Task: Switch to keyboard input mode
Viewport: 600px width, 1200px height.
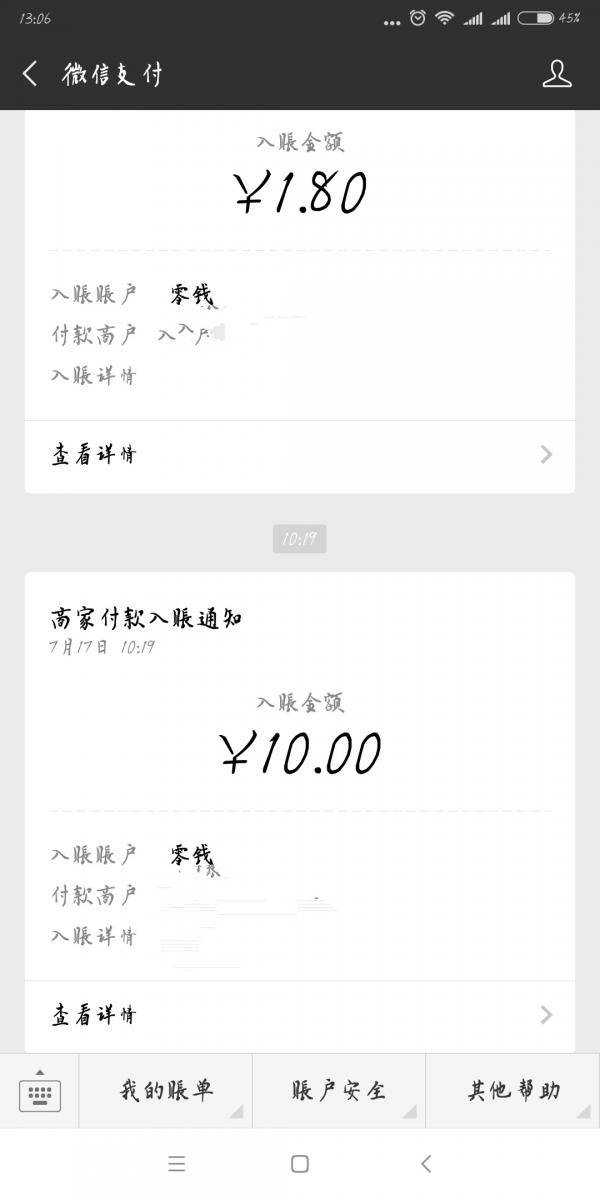Action: (x=40, y=1090)
